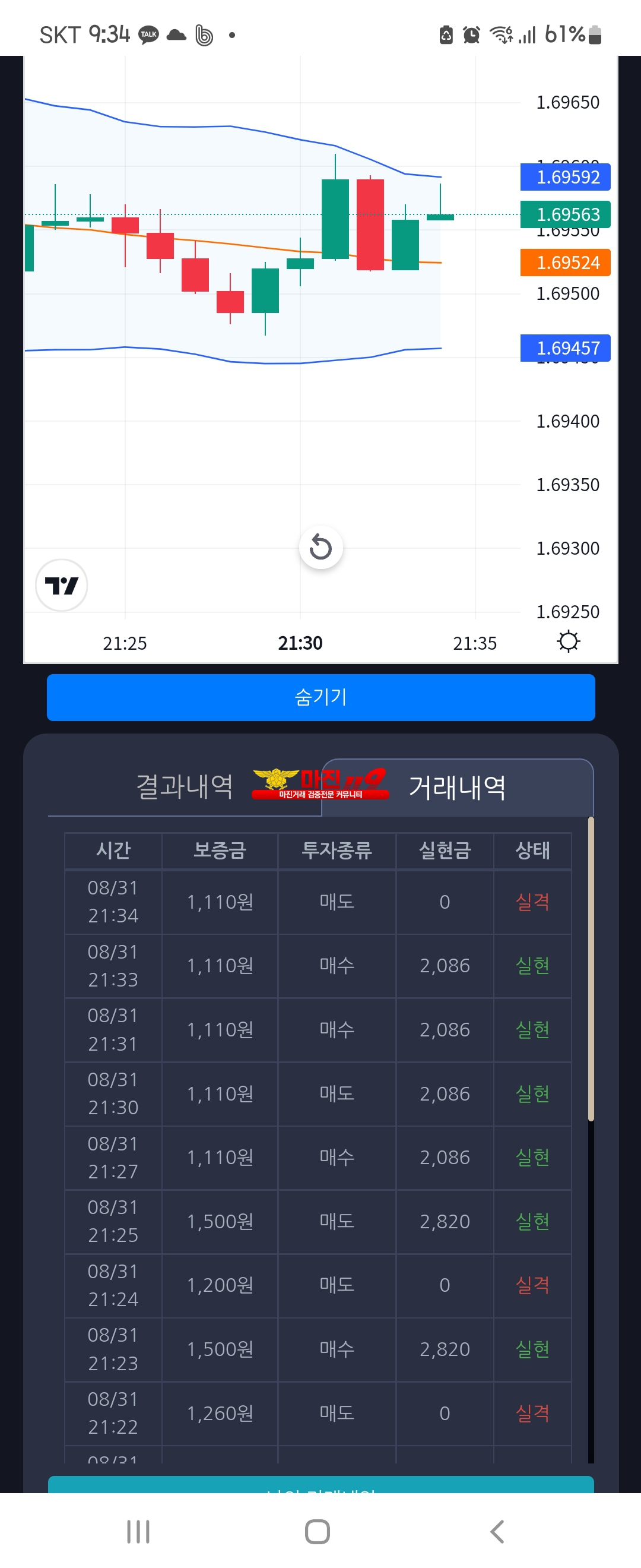641x1568 pixels.
Task: Switch to the 결과내역 tab
Action: pos(184,786)
